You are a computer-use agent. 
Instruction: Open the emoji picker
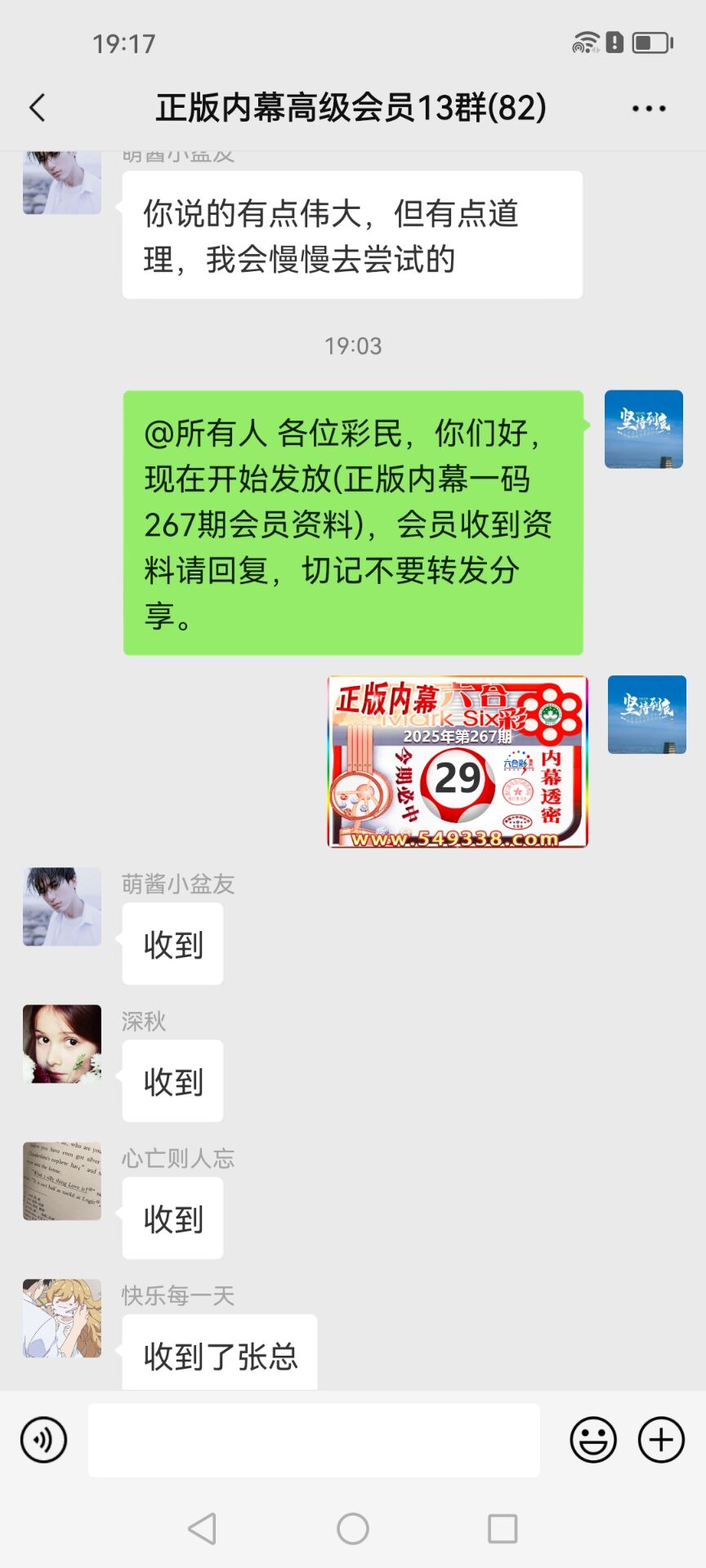coord(593,1440)
